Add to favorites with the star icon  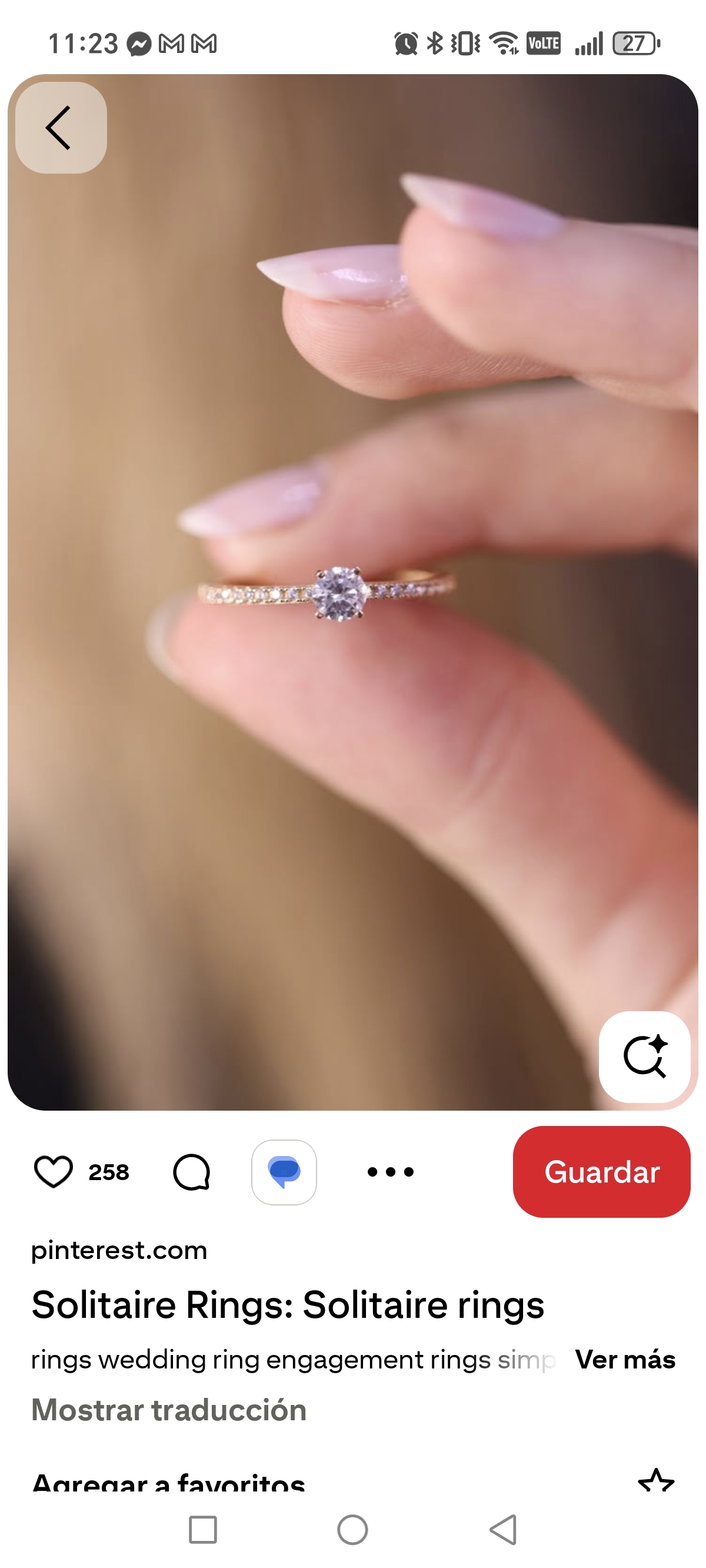coord(655,1480)
